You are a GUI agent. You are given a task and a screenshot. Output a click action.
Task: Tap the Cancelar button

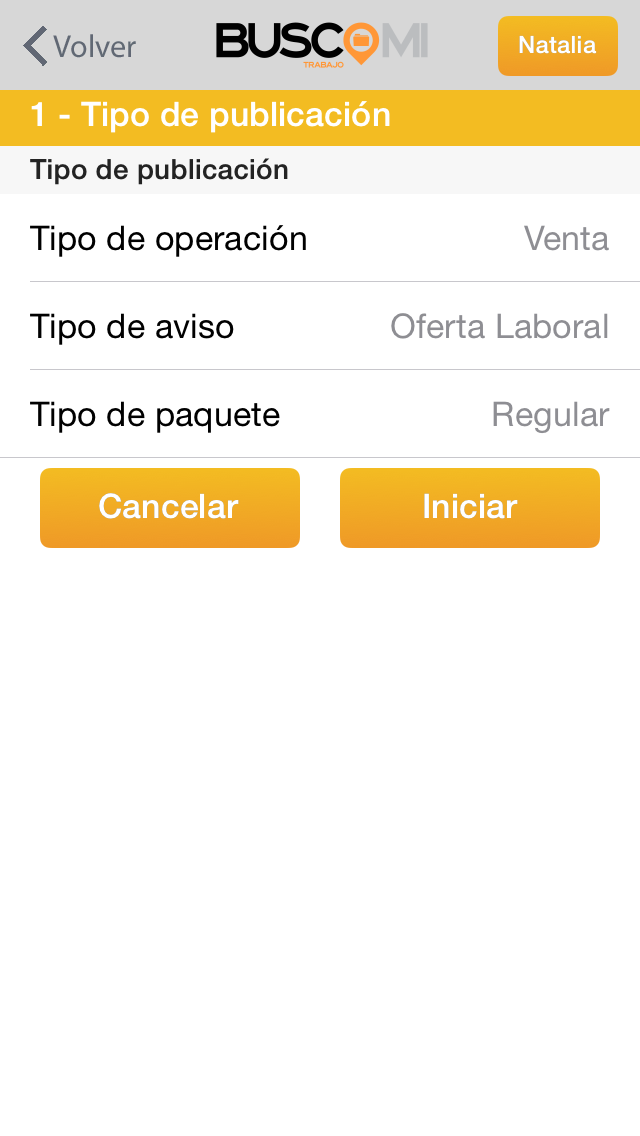pyautogui.click(x=170, y=507)
